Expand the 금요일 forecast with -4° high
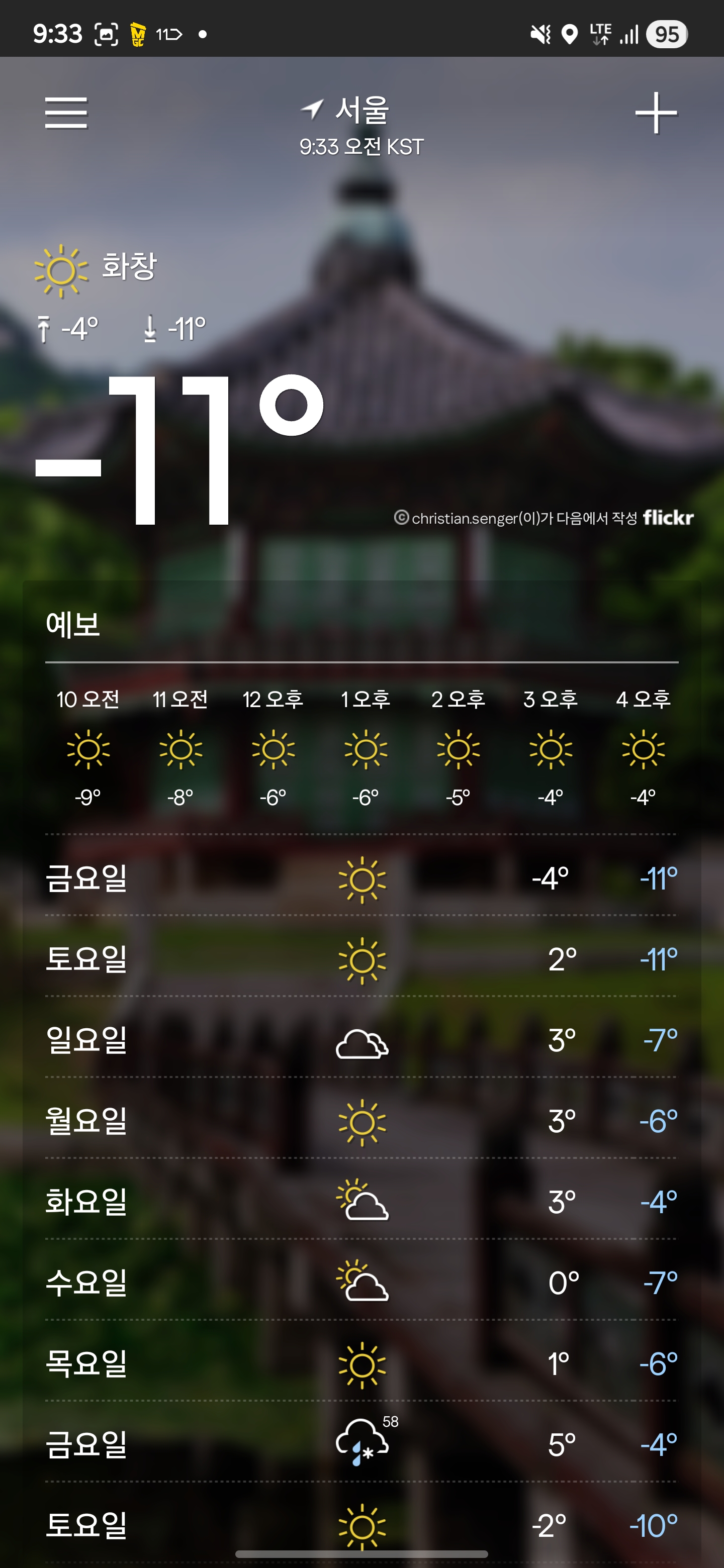This screenshot has height=1568, width=724. pyautogui.click(x=361, y=878)
